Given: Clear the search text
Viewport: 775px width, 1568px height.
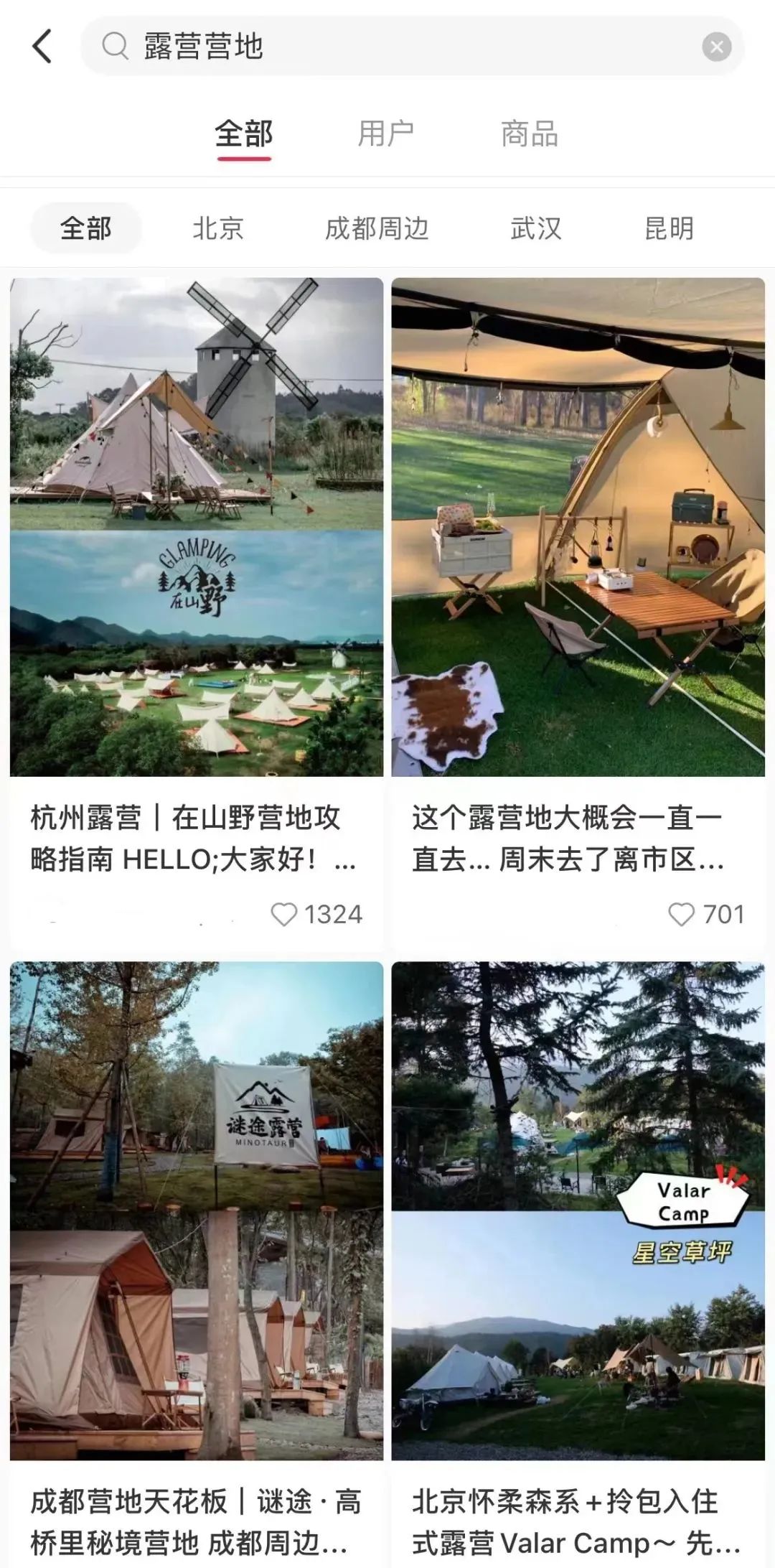Looking at the screenshot, I should [716, 47].
